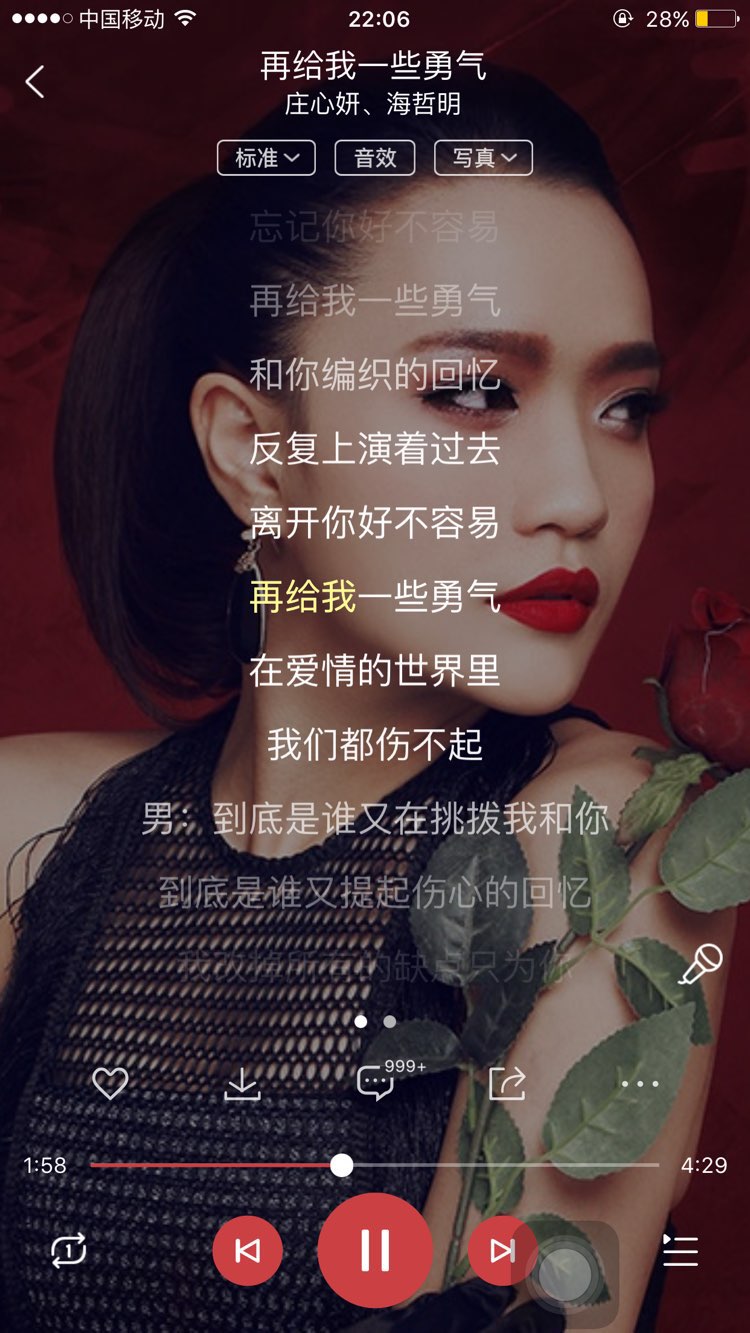Skip to the previous track
This screenshot has height=1333, width=750.
247,1251
